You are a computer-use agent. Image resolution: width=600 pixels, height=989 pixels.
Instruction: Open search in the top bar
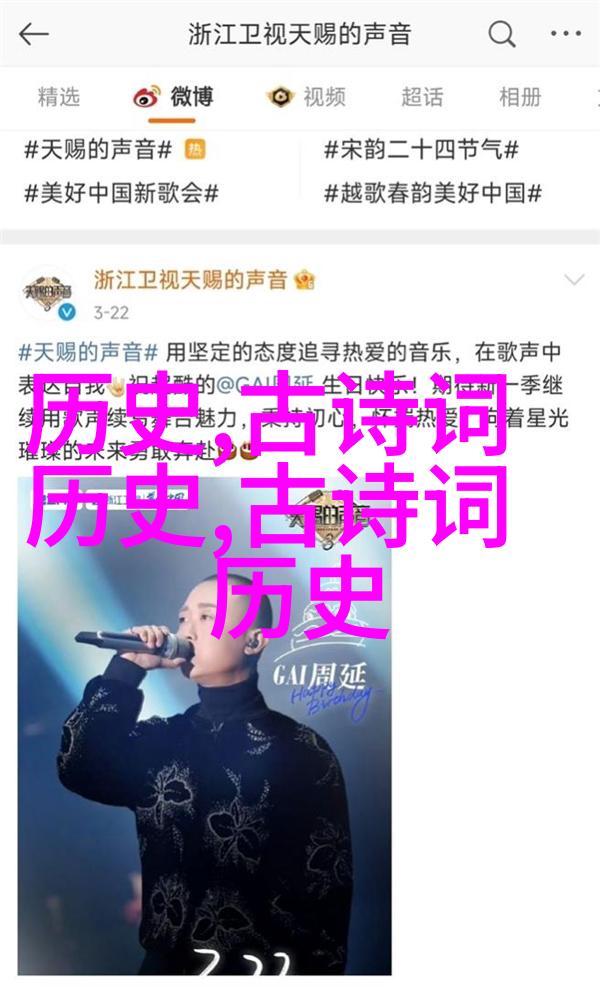502,35
